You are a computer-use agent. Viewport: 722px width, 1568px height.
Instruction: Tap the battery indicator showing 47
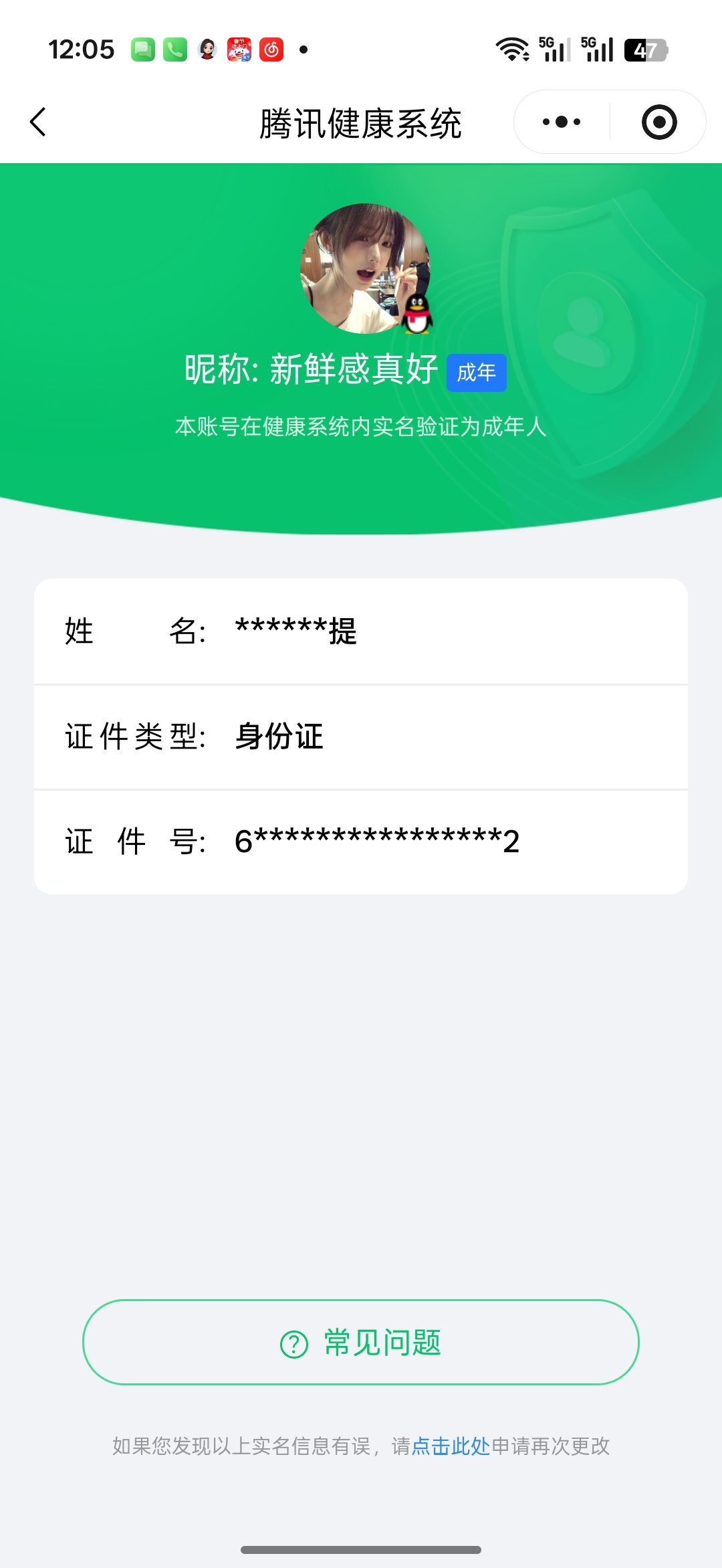point(646,48)
